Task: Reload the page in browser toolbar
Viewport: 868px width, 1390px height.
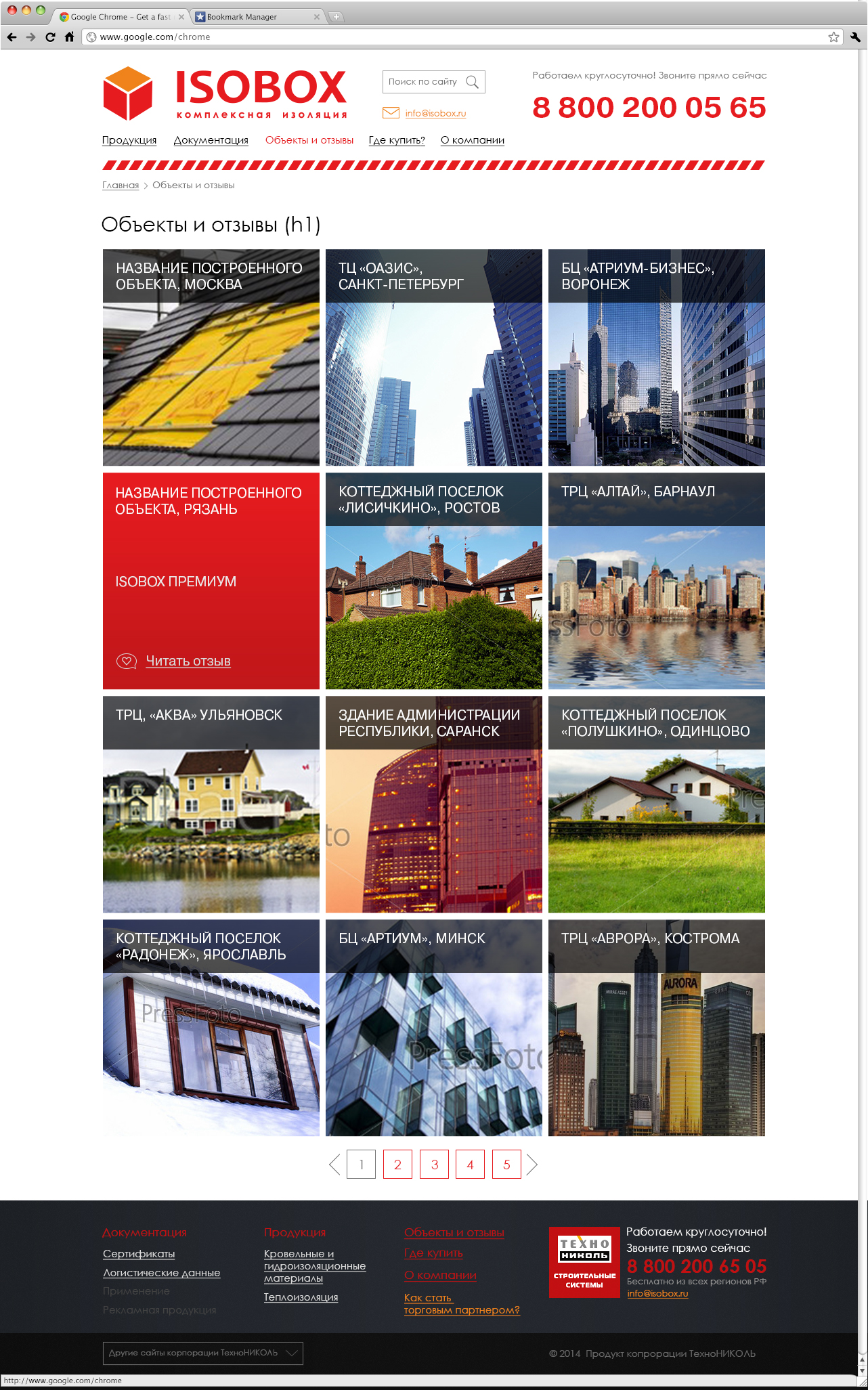Action: [50, 37]
